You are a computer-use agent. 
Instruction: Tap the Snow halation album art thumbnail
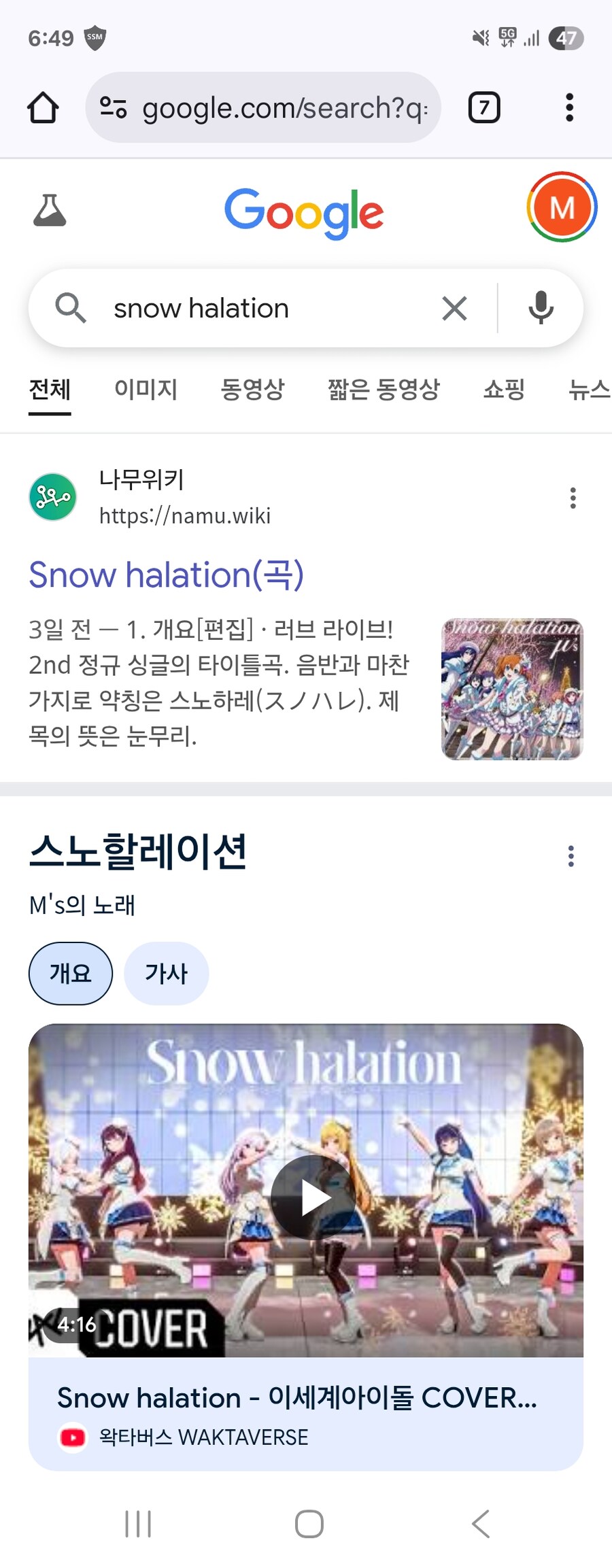tap(511, 688)
